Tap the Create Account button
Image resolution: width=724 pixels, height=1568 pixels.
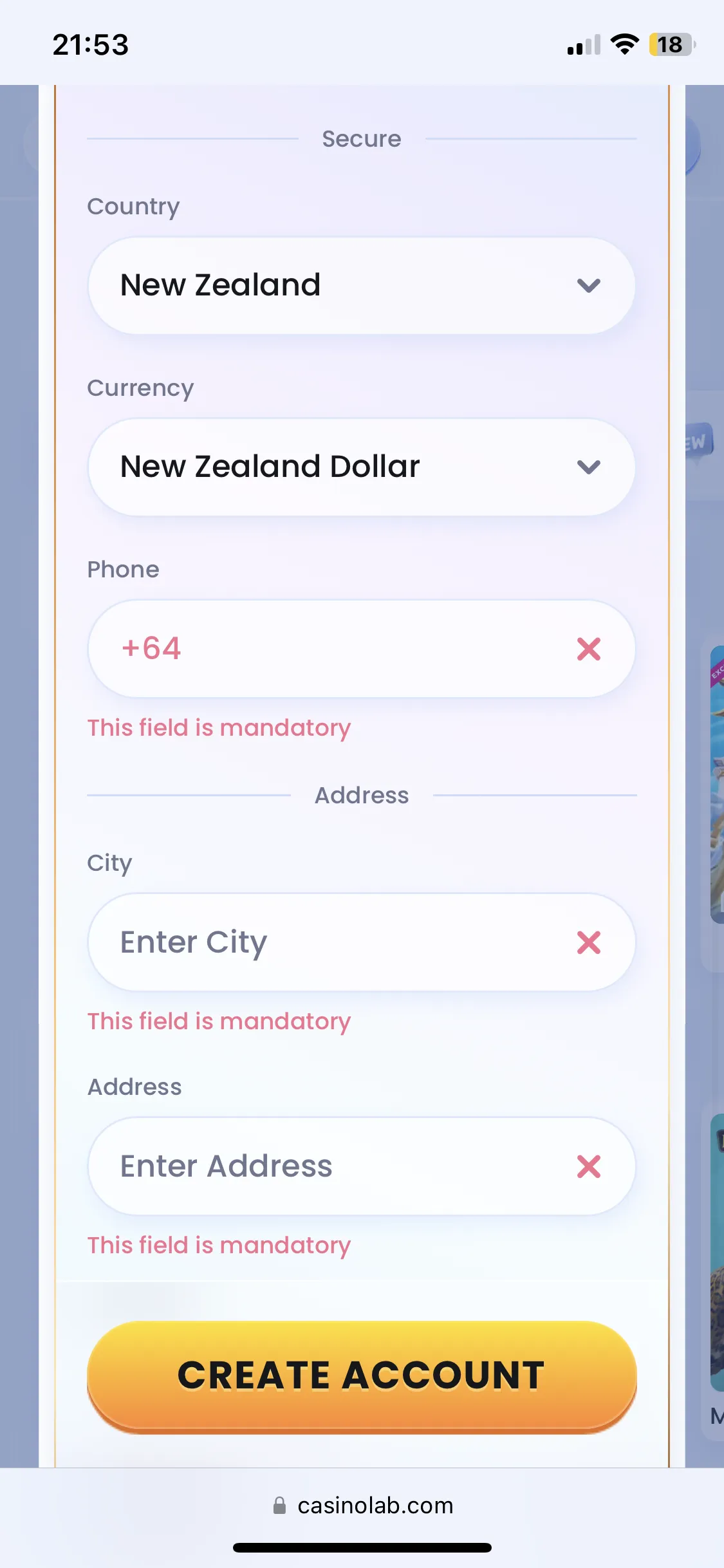362,1376
